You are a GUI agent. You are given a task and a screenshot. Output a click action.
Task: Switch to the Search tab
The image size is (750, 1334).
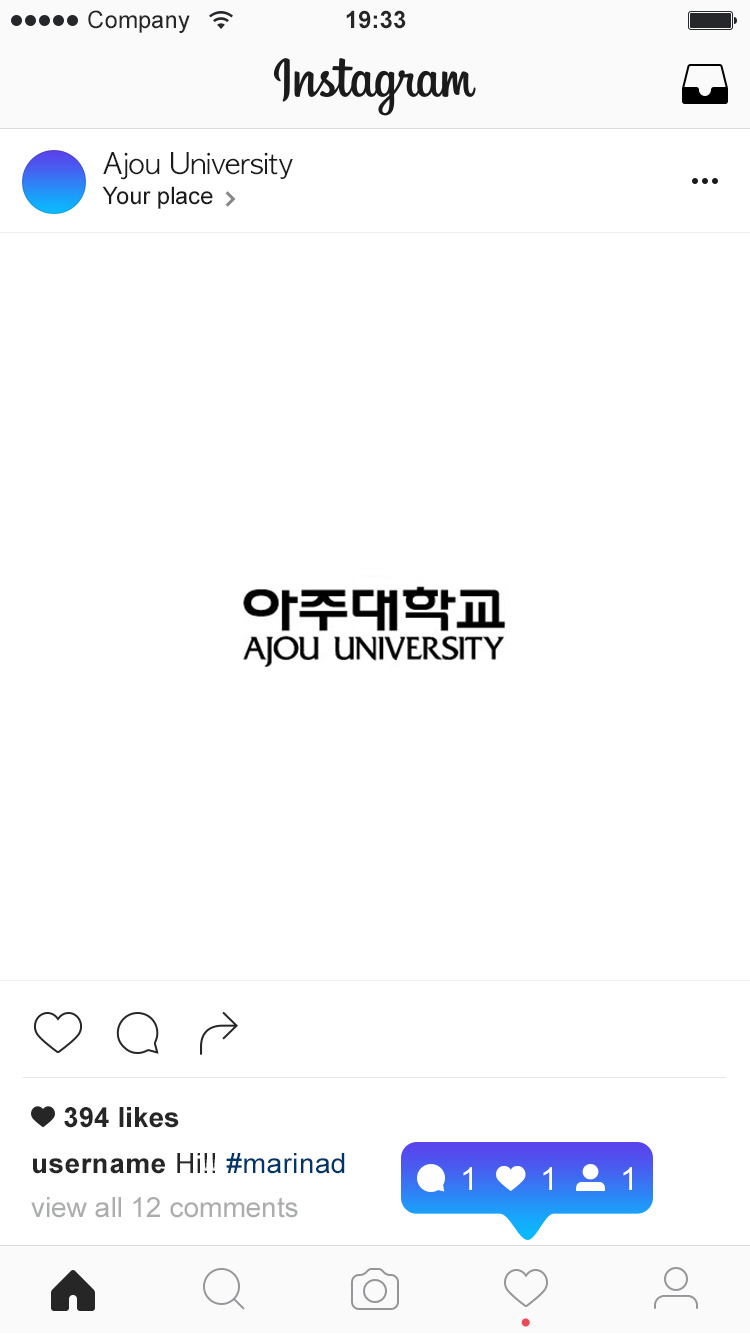pos(223,1289)
